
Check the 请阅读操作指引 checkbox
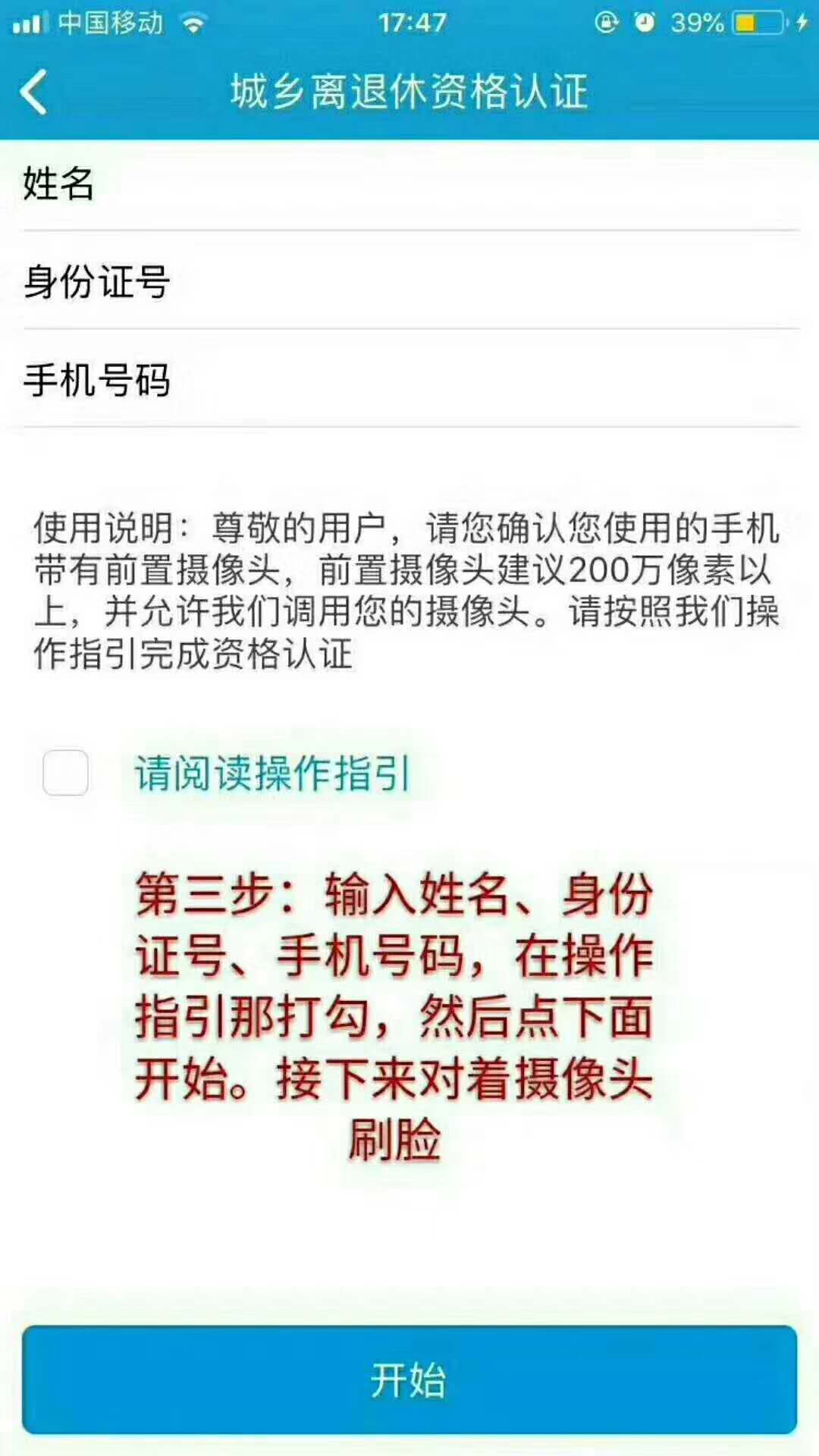coord(66,773)
